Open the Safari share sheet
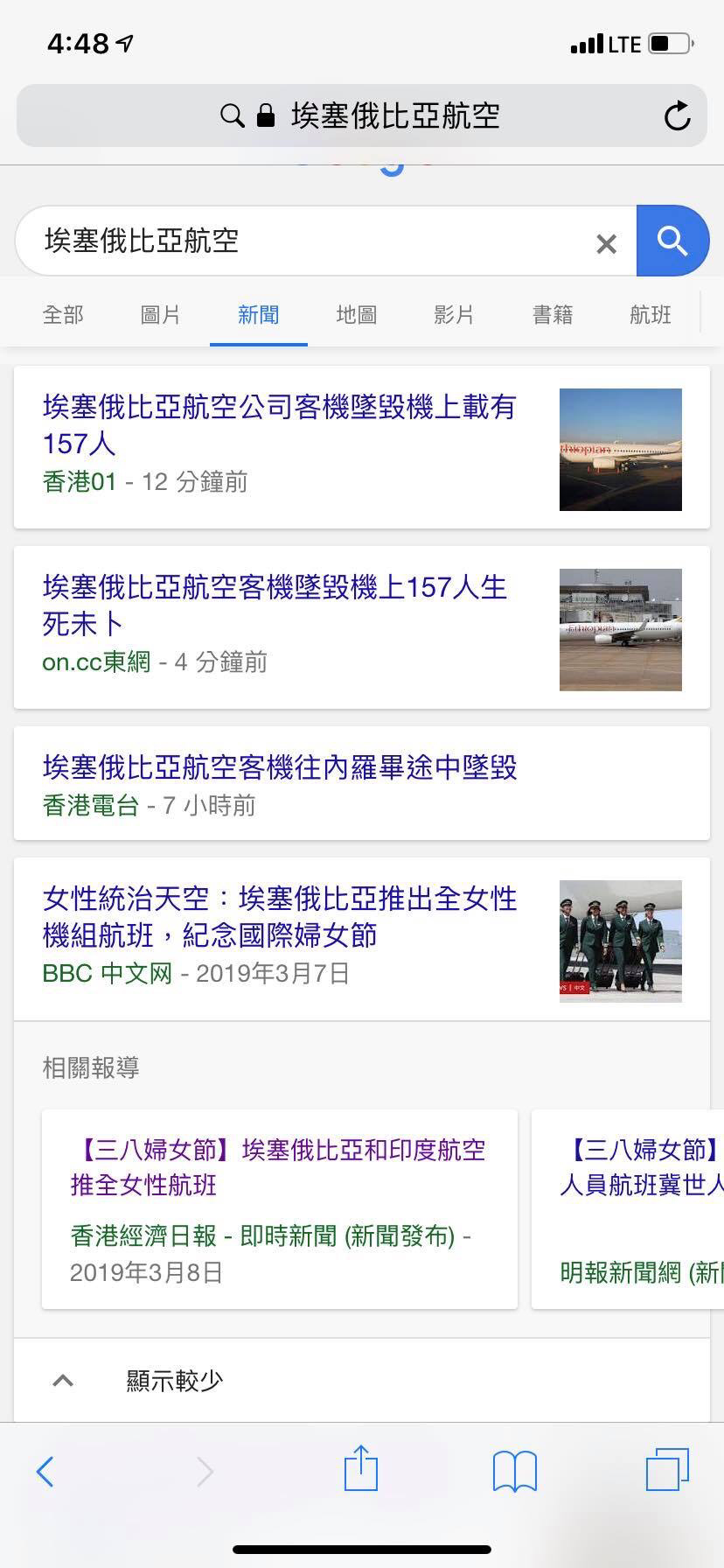 click(361, 1467)
